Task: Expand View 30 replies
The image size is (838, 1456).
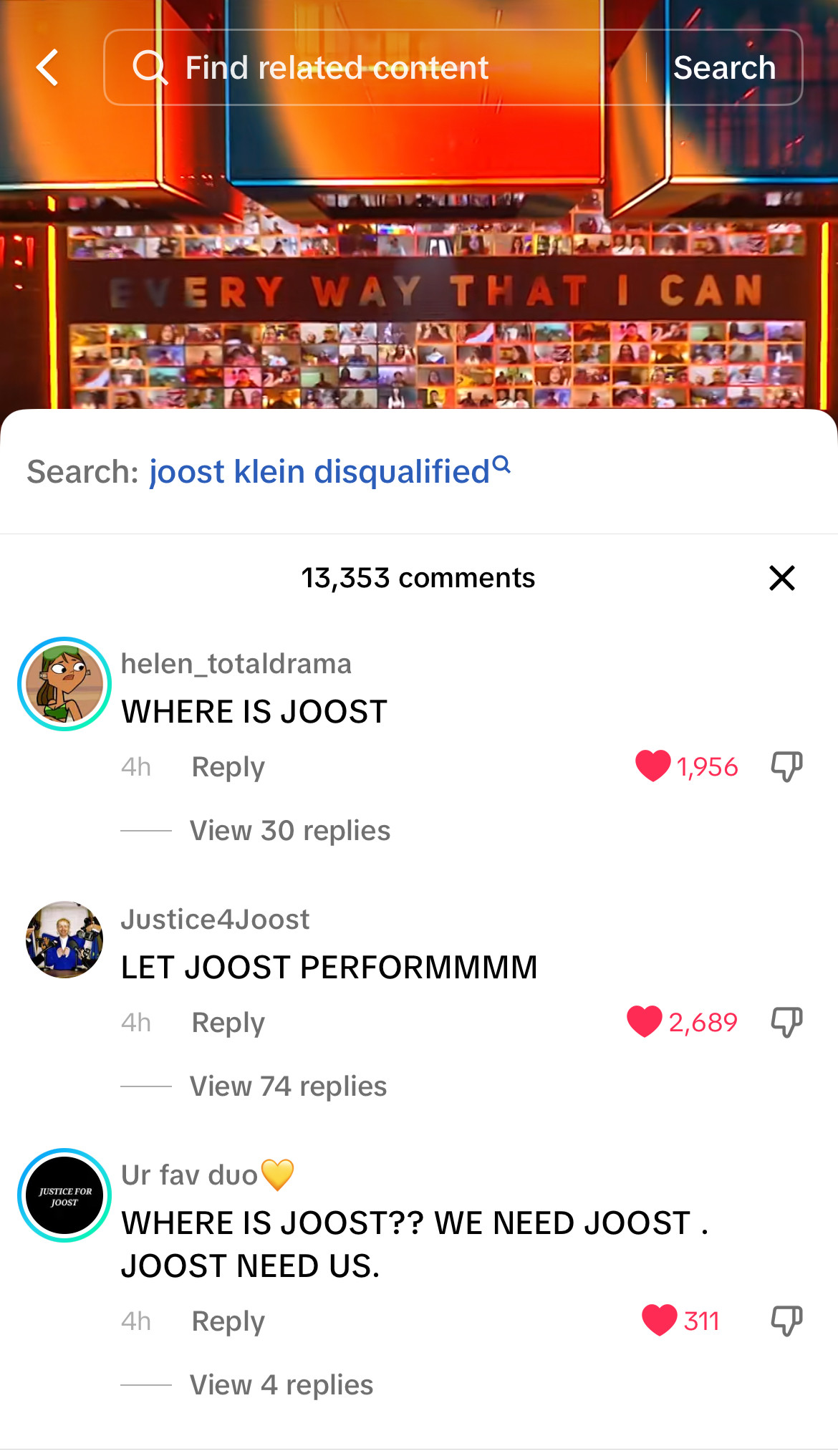Action: coord(289,831)
